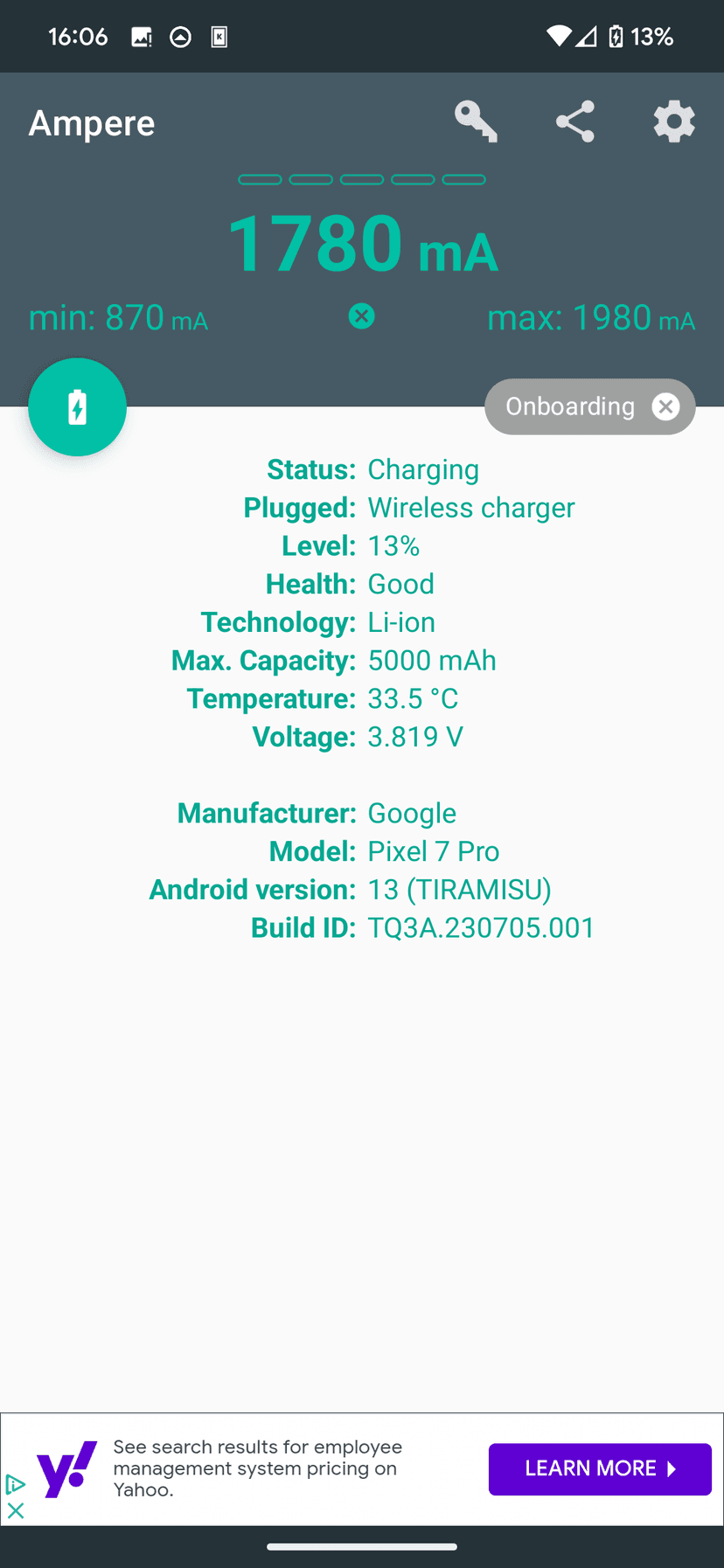Open the key icon in the app bar

tap(476, 121)
